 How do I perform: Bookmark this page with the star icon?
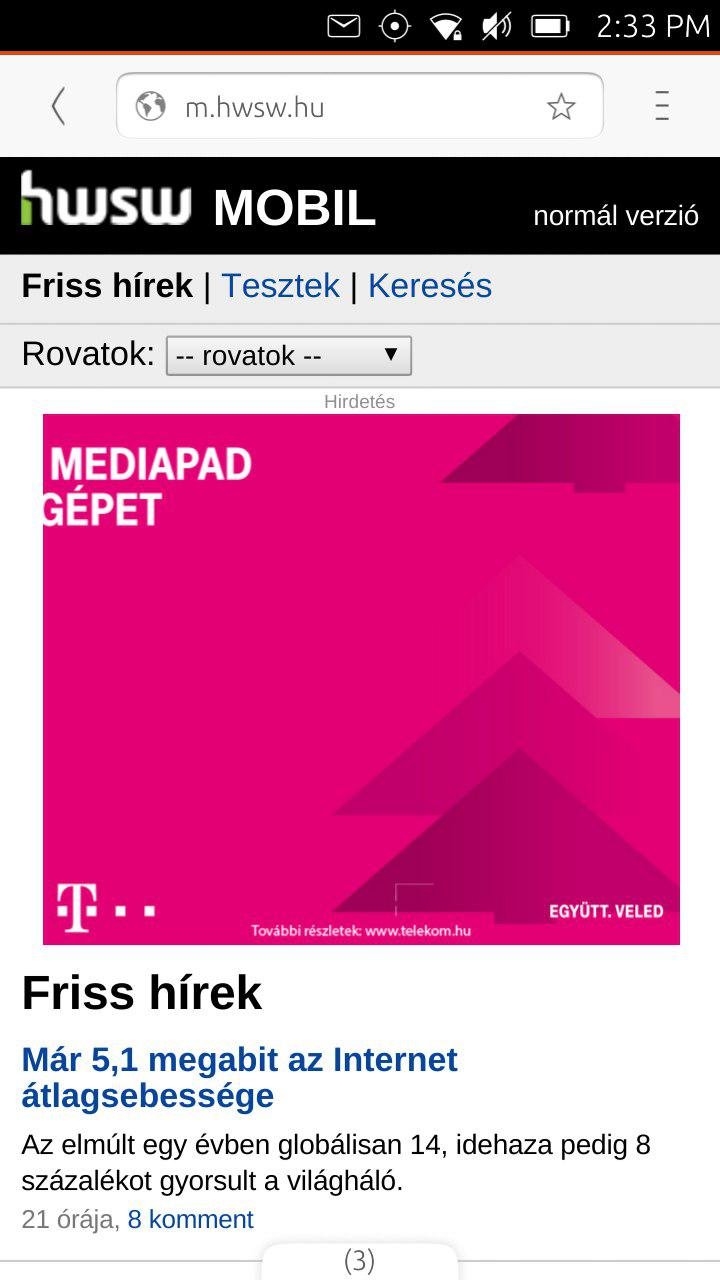pyautogui.click(x=561, y=106)
